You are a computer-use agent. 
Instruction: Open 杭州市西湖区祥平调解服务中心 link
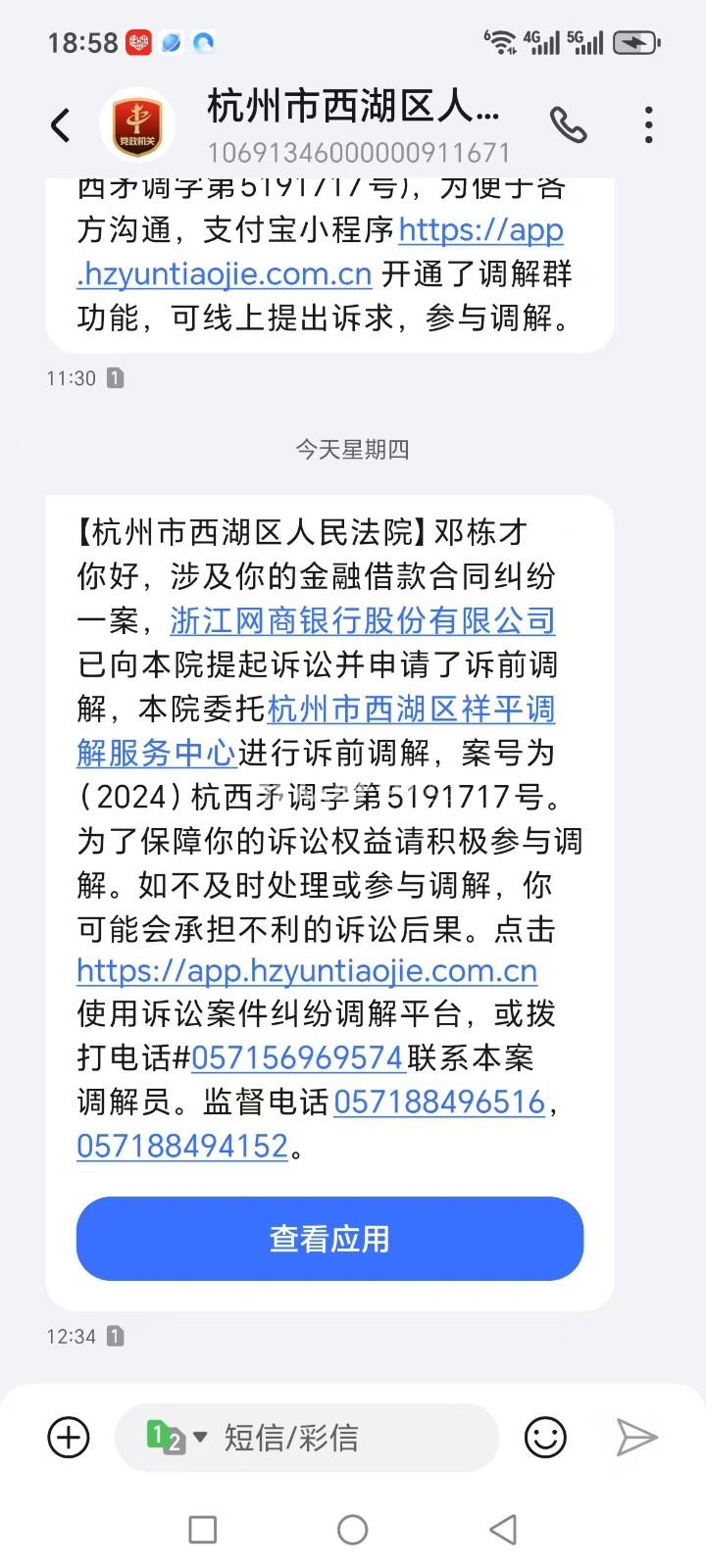[412, 709]
